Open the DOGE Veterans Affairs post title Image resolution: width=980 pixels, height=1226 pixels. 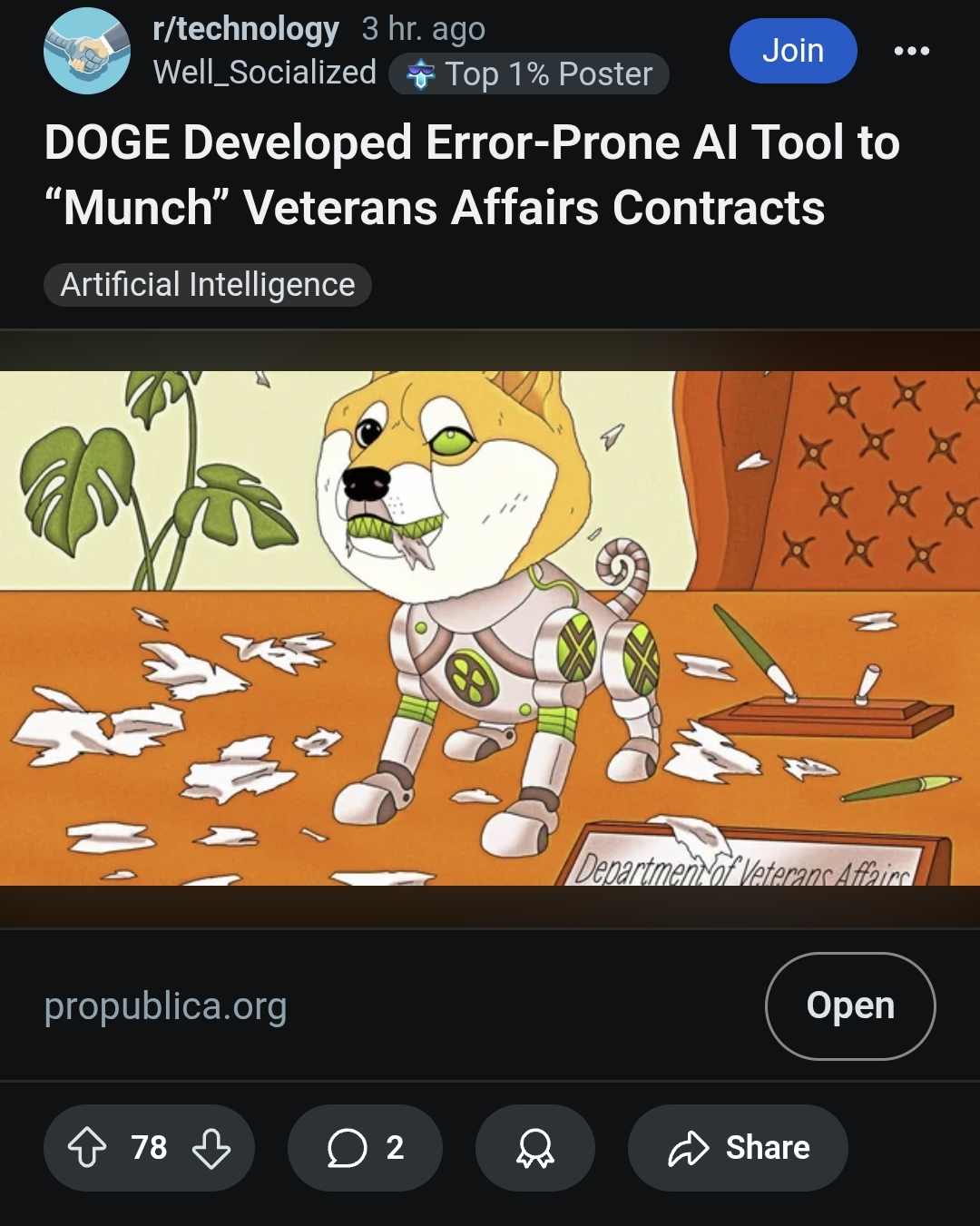click(x=472, y=175)
